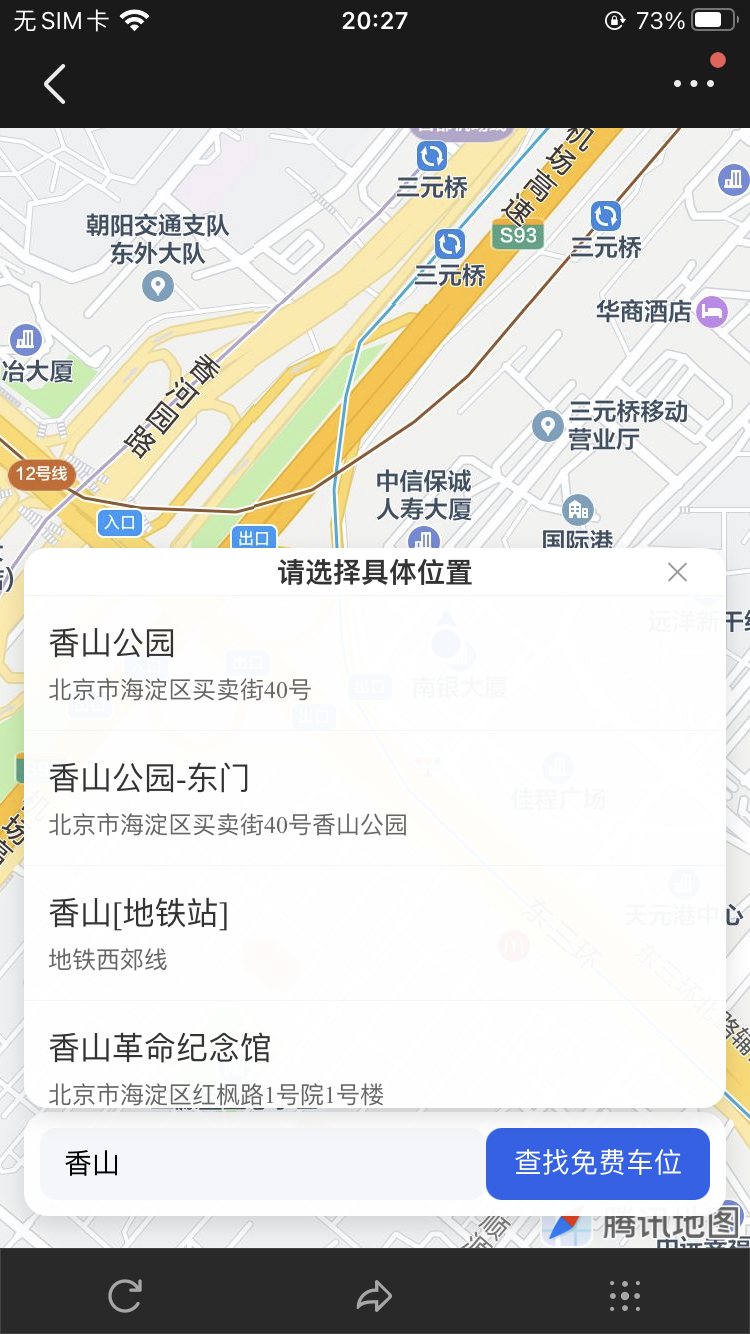Pick 香山[地铁站] on 地铁西郊线

[x=375, y=933]
